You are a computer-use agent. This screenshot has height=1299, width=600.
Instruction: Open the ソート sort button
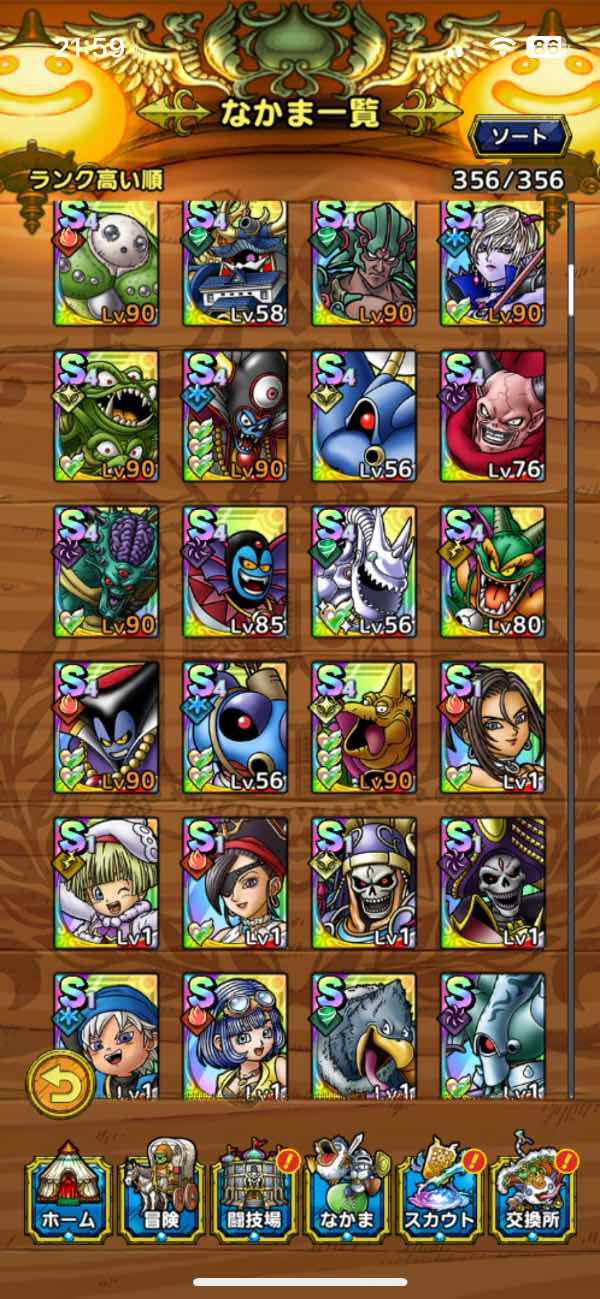pos(519,137)
